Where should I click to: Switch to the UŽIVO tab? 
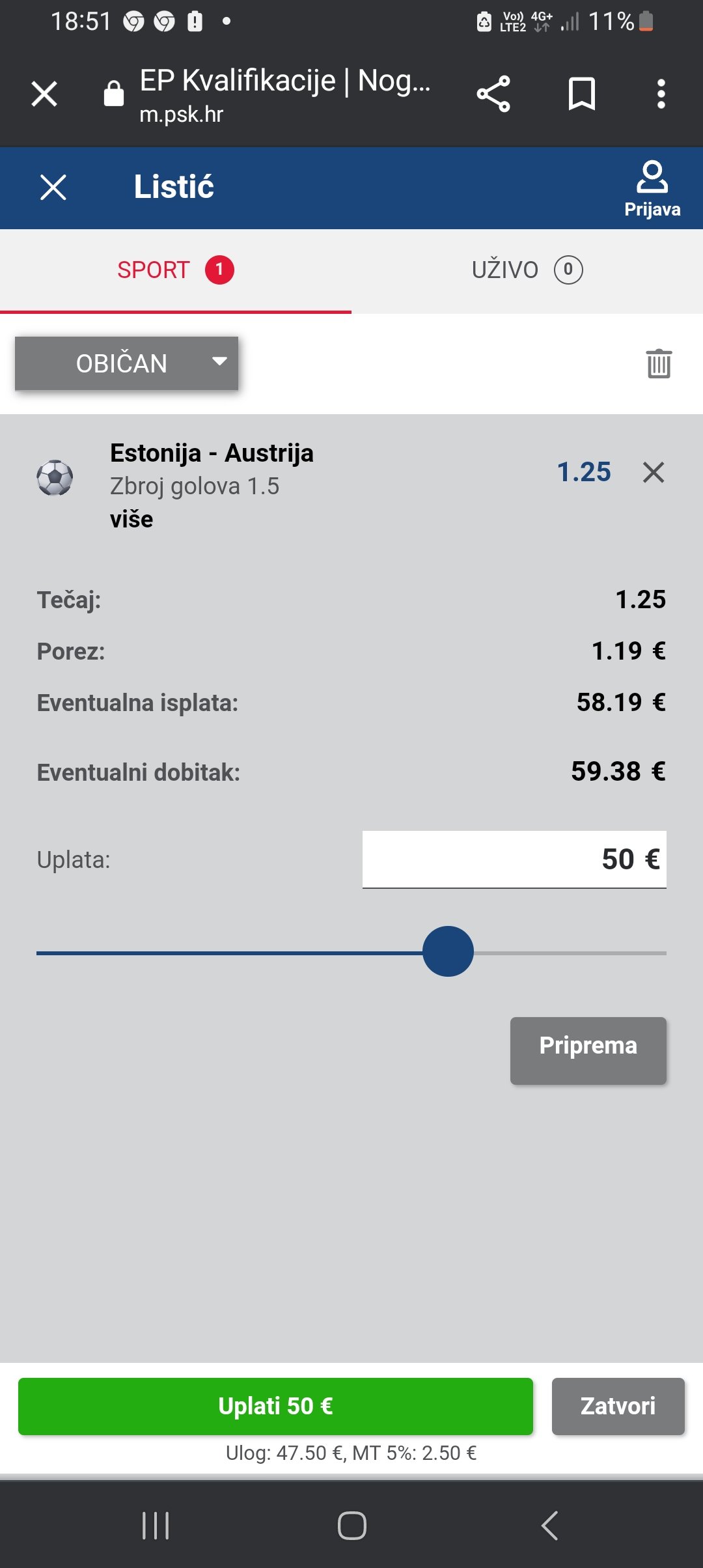pyautogui.click(x=527, y=270)
